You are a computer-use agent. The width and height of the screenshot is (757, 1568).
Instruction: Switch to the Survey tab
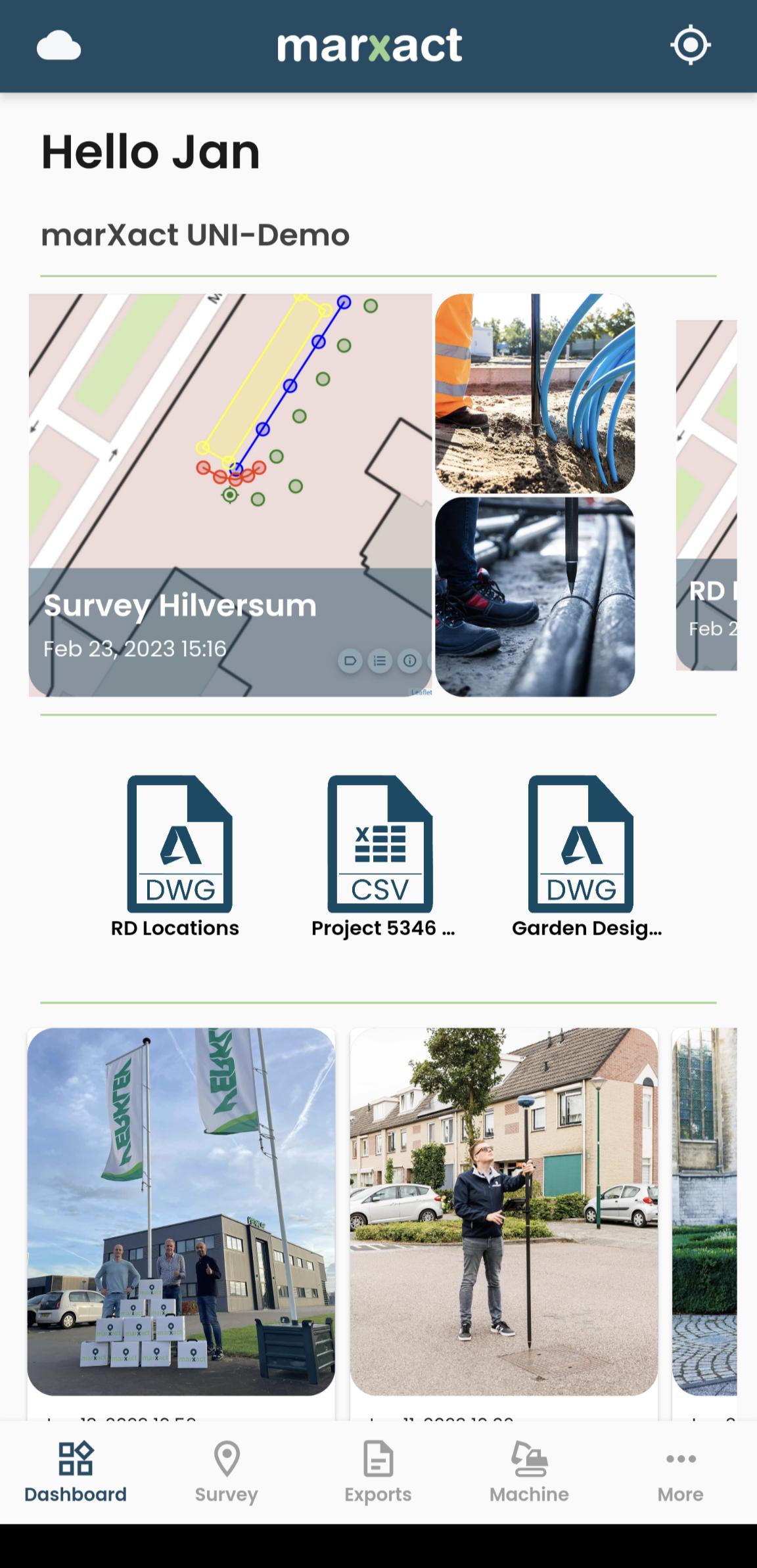(227, 1472)
